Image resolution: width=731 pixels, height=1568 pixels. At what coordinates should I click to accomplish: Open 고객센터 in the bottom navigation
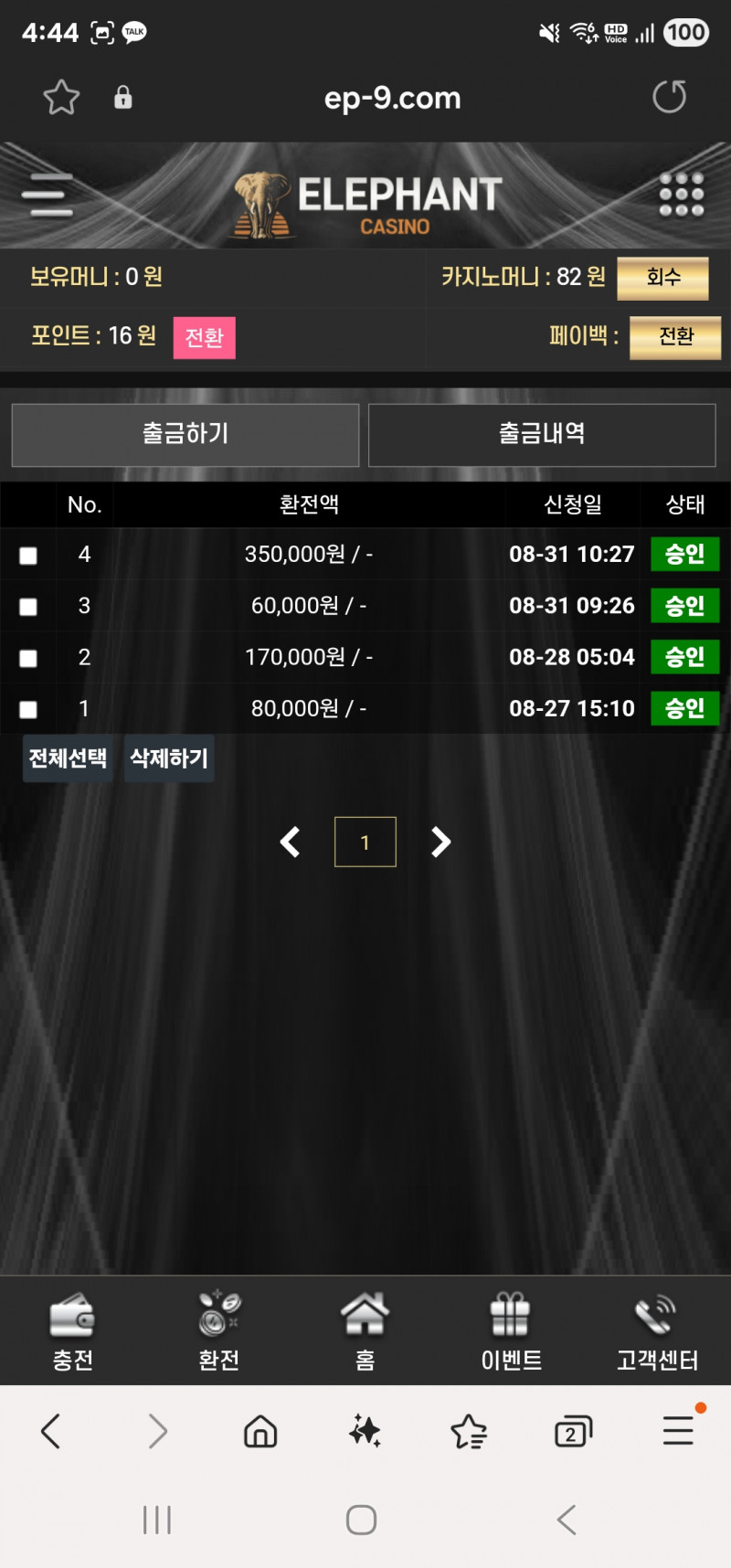657,1332
